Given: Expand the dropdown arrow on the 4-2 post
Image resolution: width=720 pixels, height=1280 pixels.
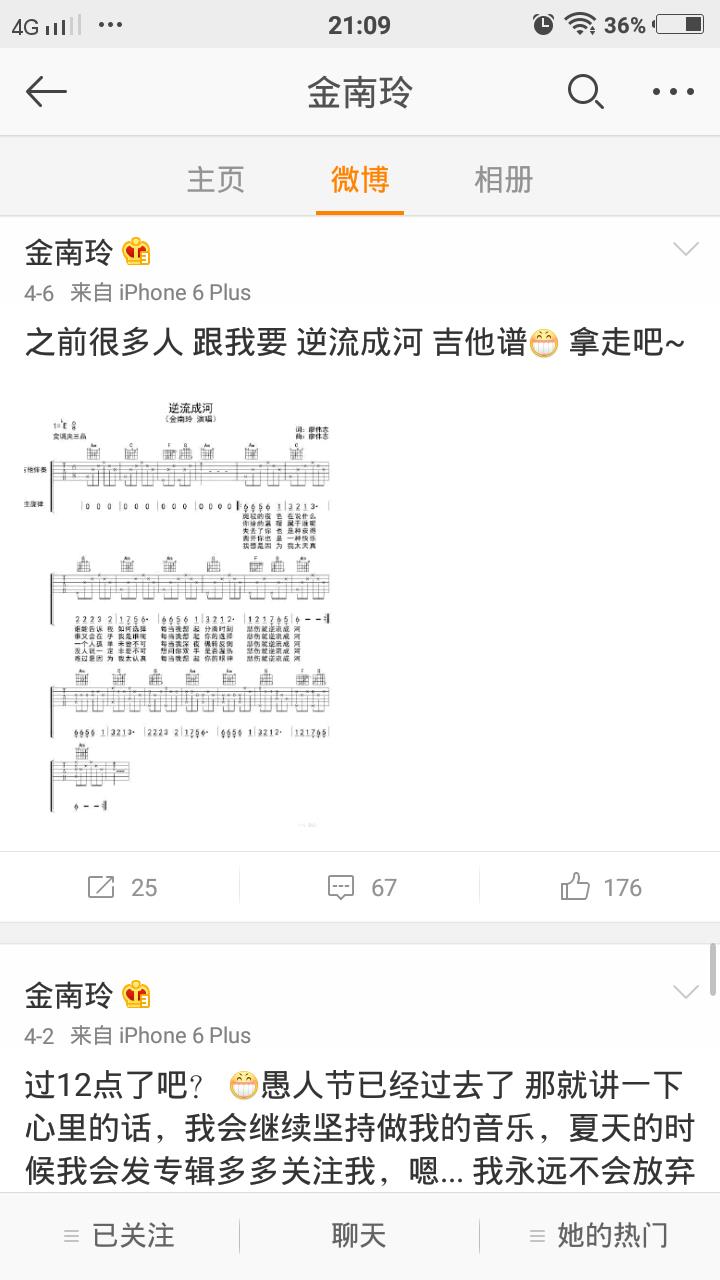Looking at the screenshot, I should click(x=686, y=992).
